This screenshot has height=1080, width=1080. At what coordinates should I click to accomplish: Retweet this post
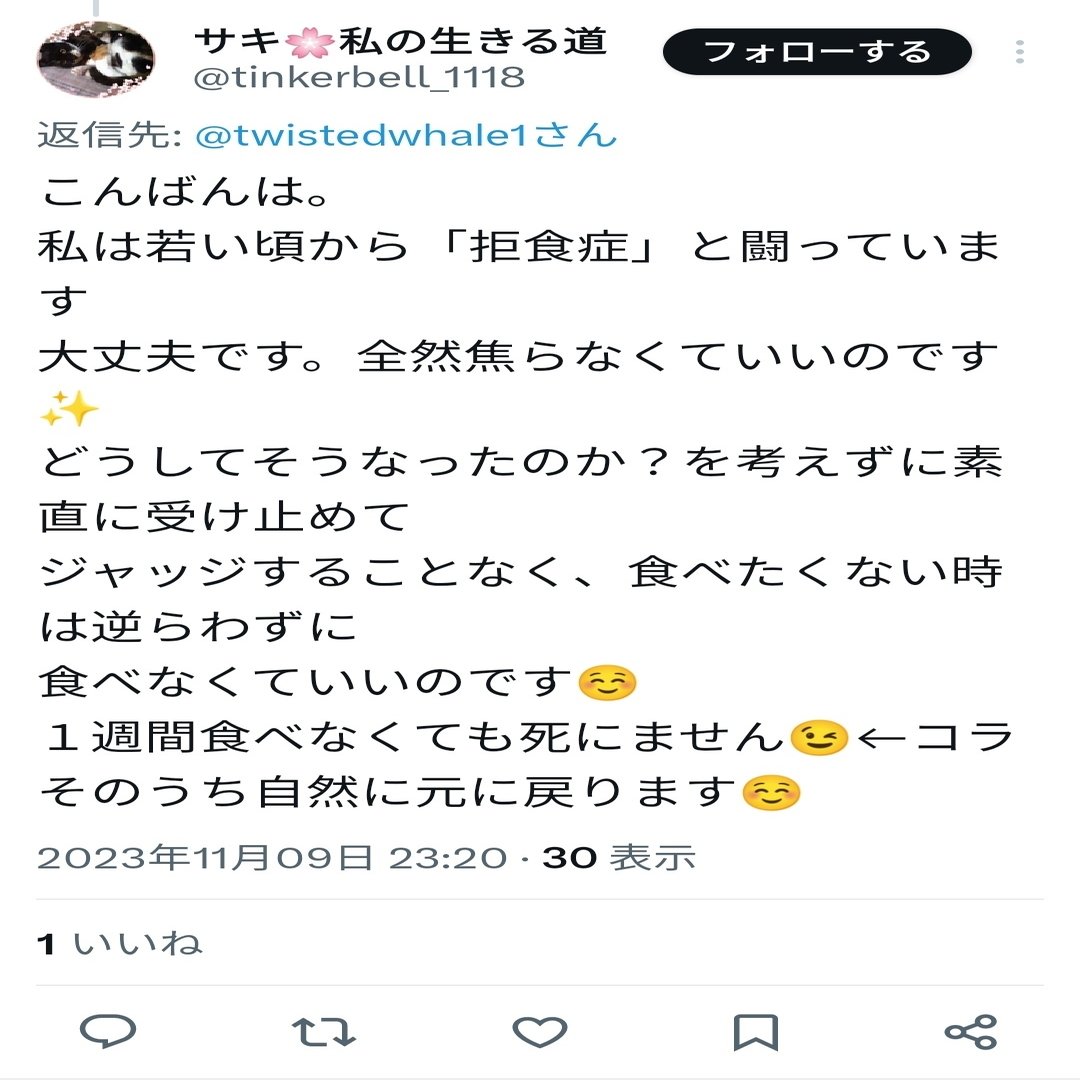323,1031
